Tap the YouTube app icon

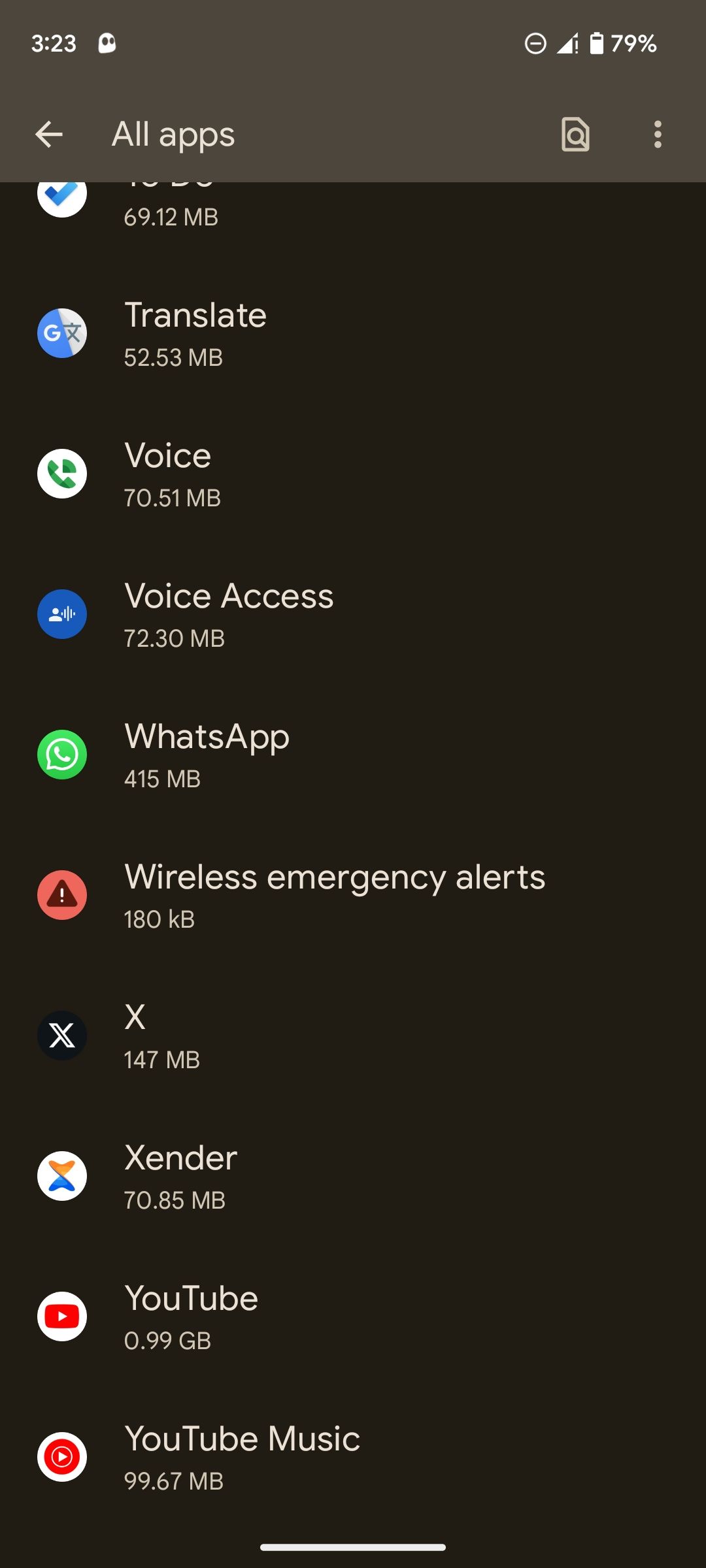(61, 1316)
